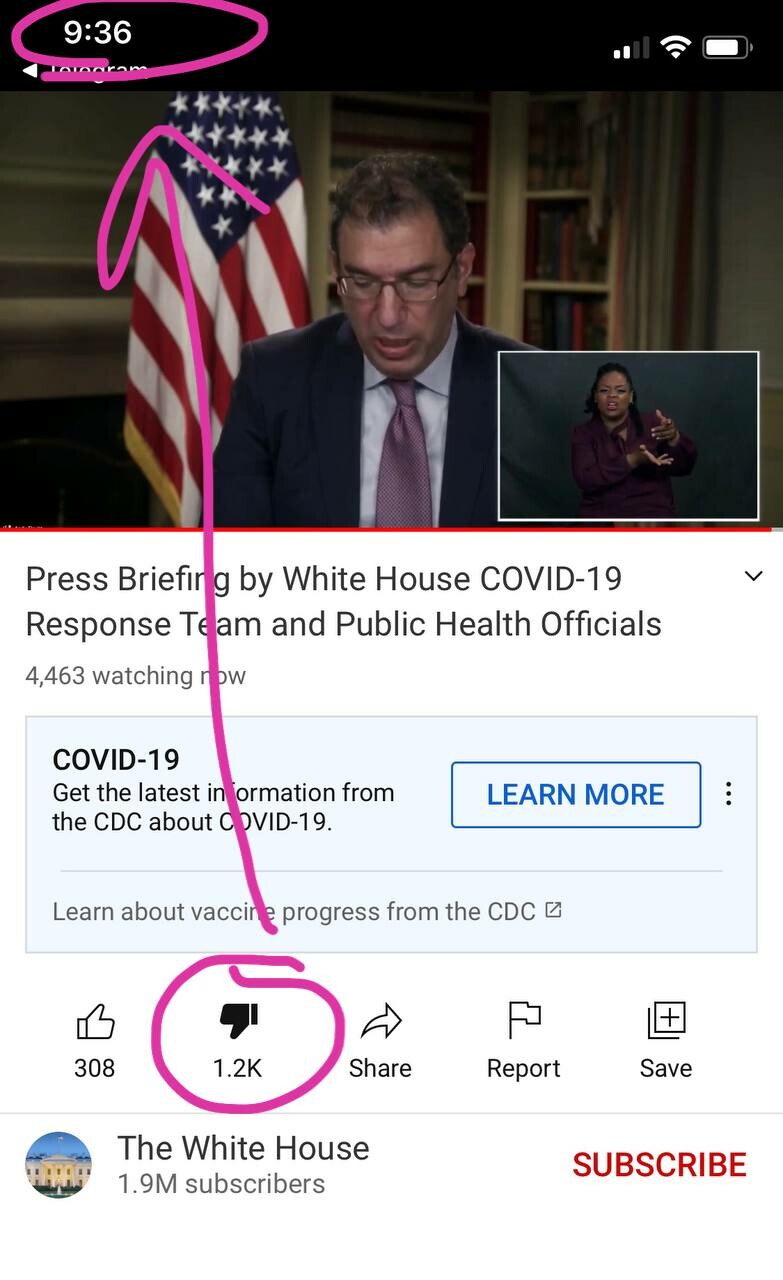Expand the video description chevron
Image resolution: width=783 pixels, height=1280 pixels.
click(x=754, y=577)
